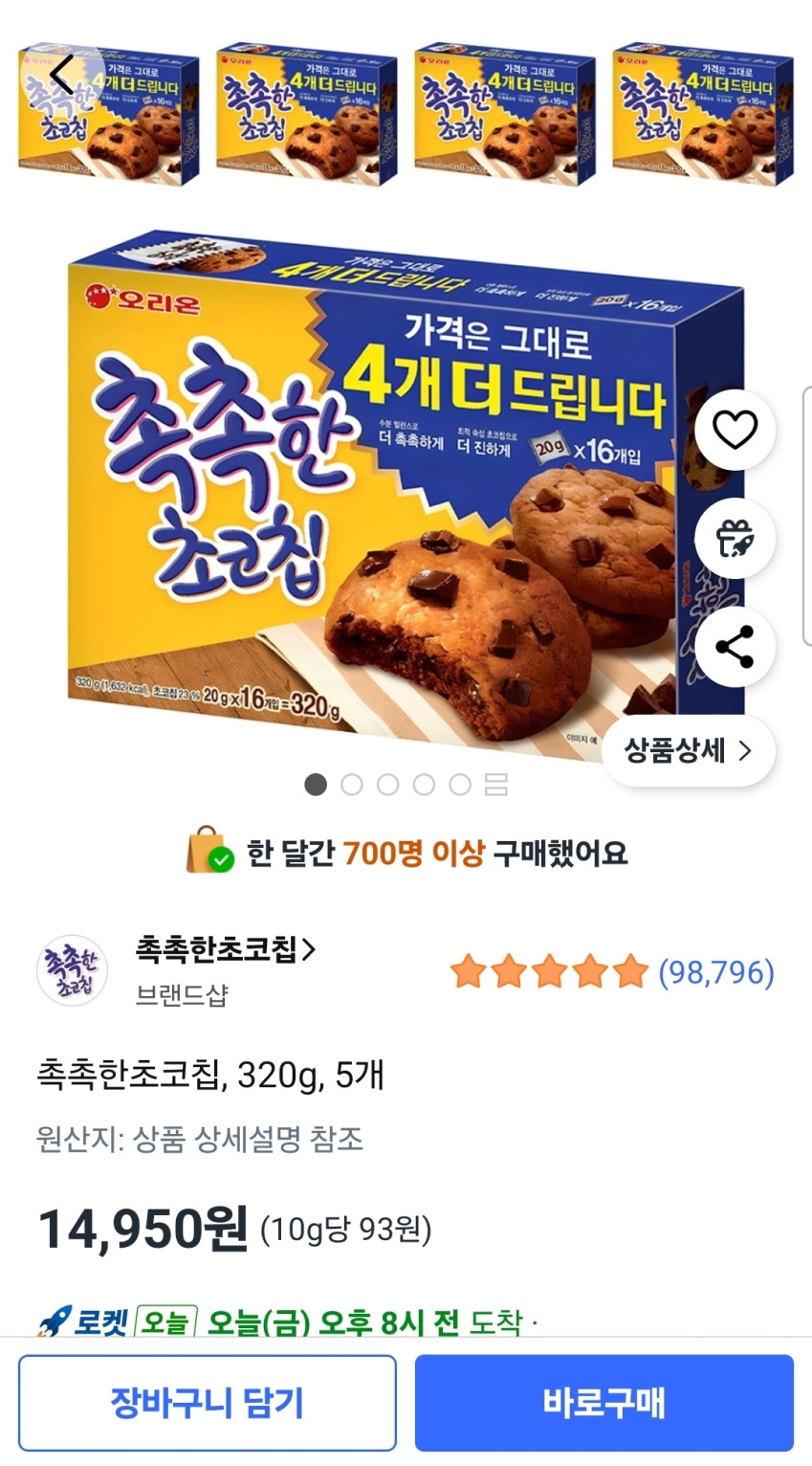Buy now with 바로구매
812x1466 pixels.
point(604,1403)
